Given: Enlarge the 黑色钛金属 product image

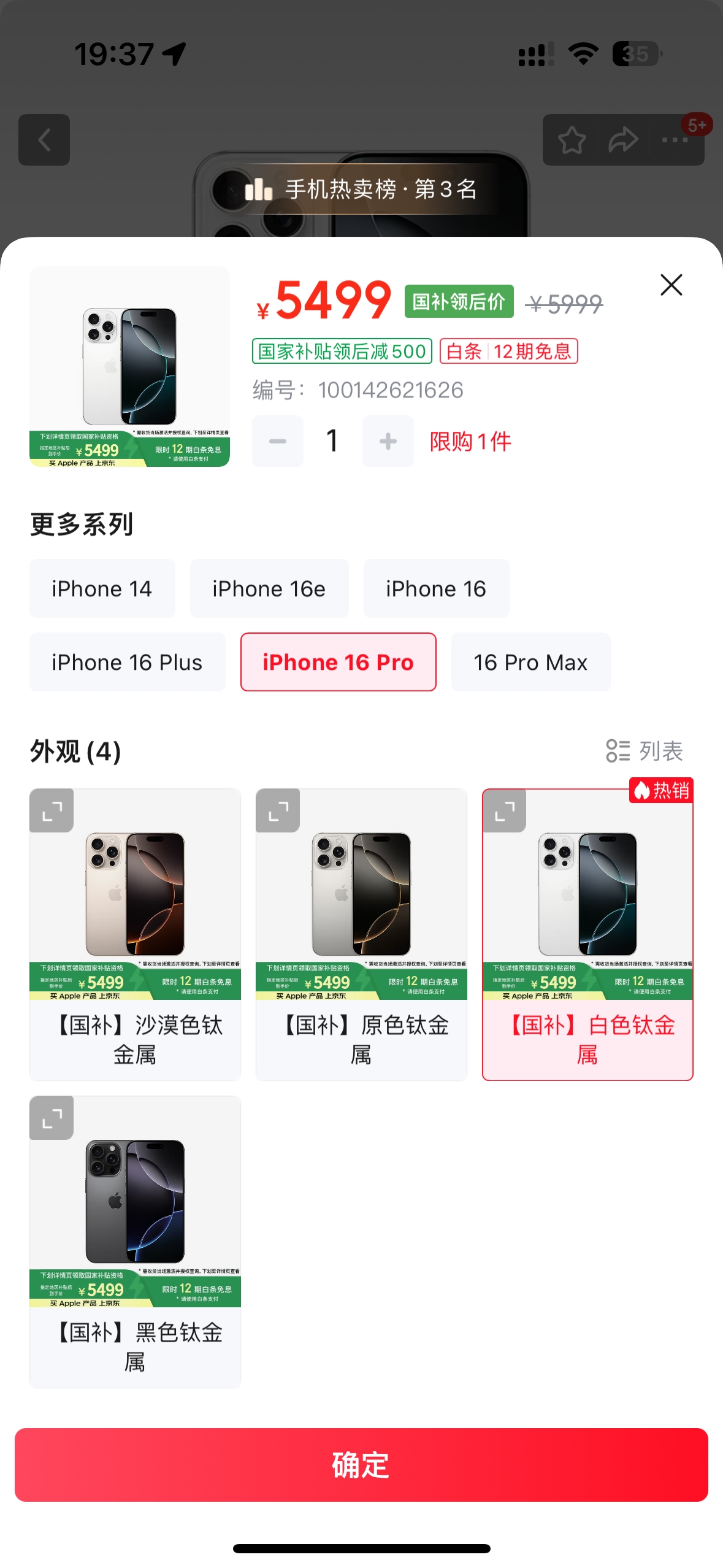Looking at the screenshot, I should pos(52,1118).
